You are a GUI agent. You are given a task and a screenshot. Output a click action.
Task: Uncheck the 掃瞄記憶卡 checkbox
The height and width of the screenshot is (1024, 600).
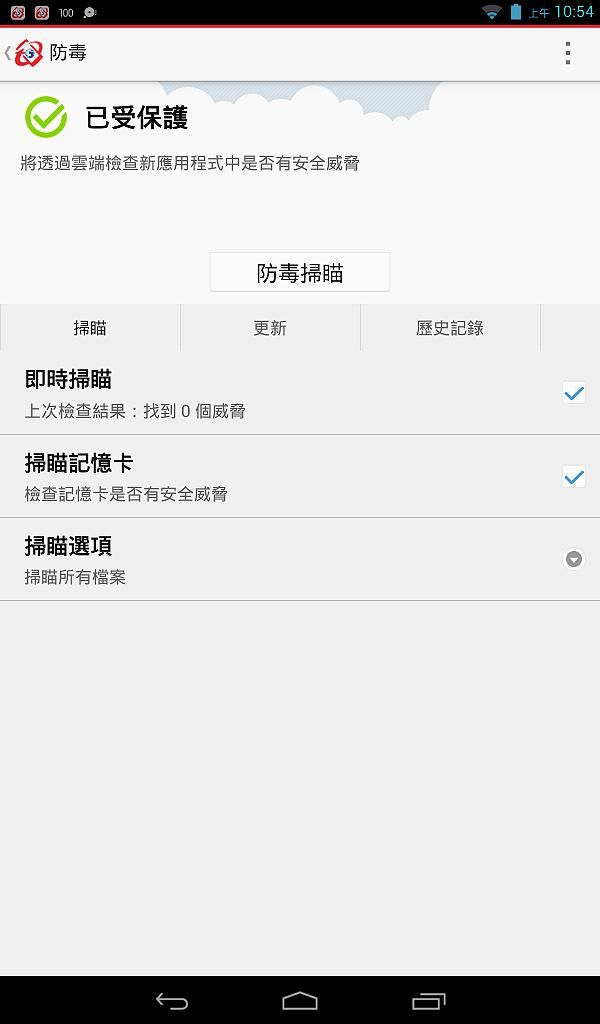tap(573, 477)
